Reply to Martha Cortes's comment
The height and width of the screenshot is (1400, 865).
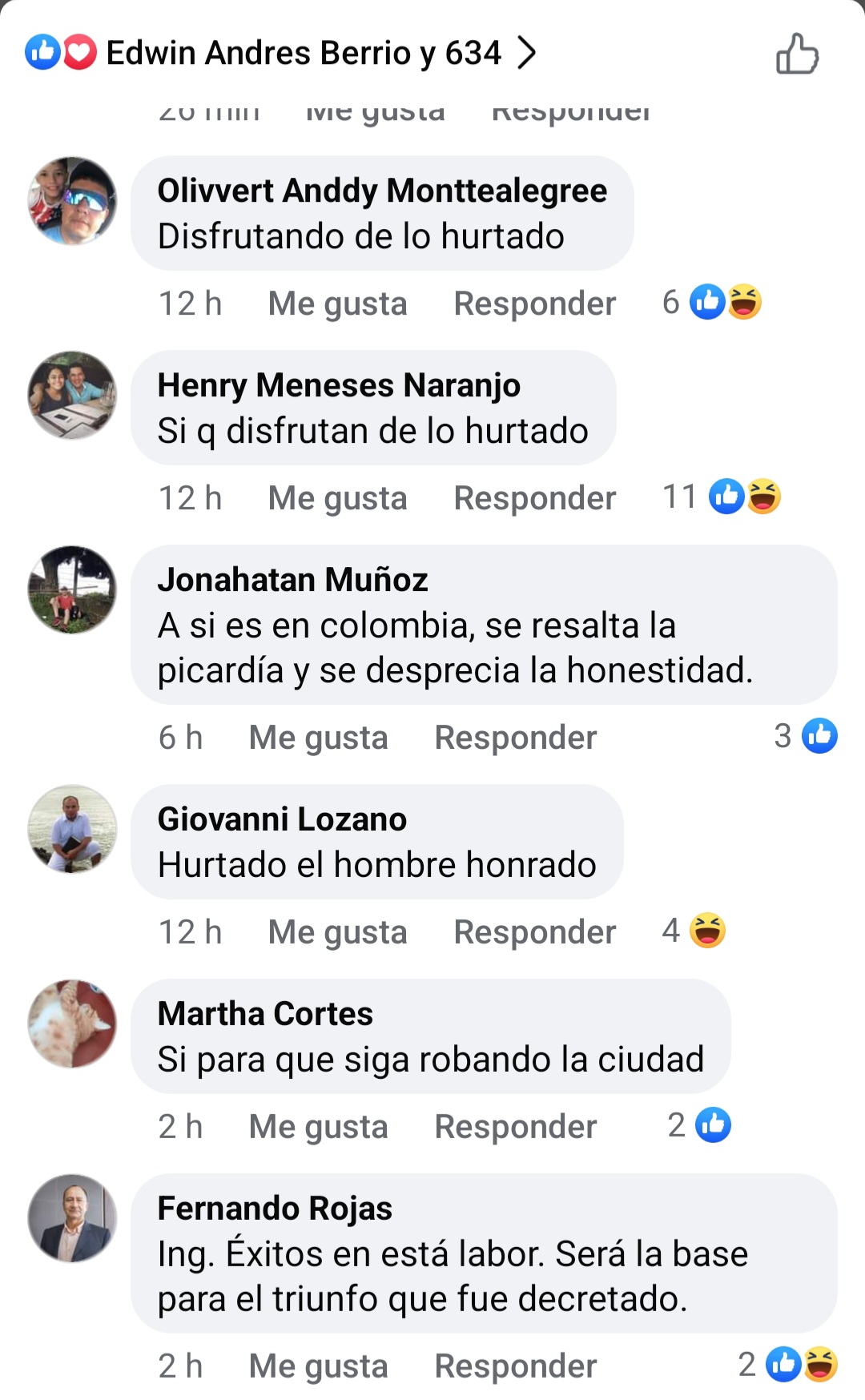pos(515,1127)
